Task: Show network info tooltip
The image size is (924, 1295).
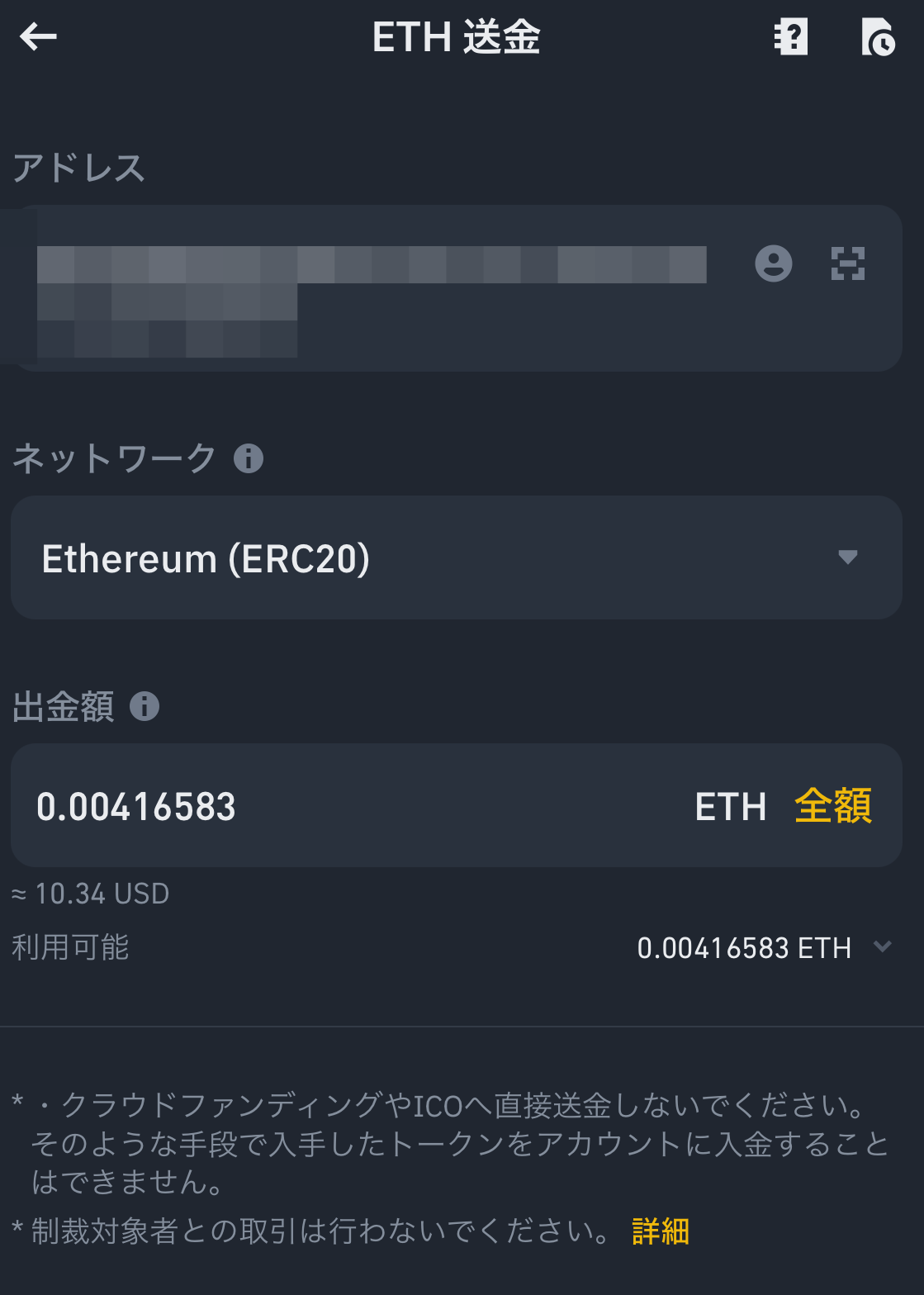Action: click(249, 458)
